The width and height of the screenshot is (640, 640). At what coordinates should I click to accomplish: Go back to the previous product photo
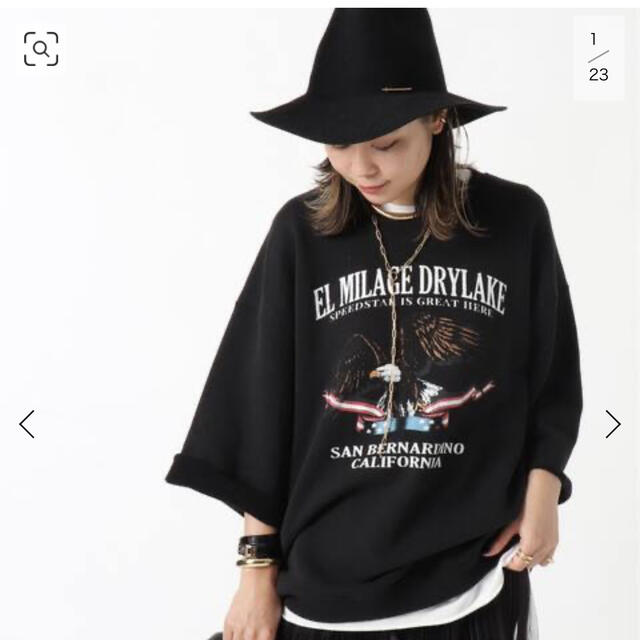tap(27, 424)
